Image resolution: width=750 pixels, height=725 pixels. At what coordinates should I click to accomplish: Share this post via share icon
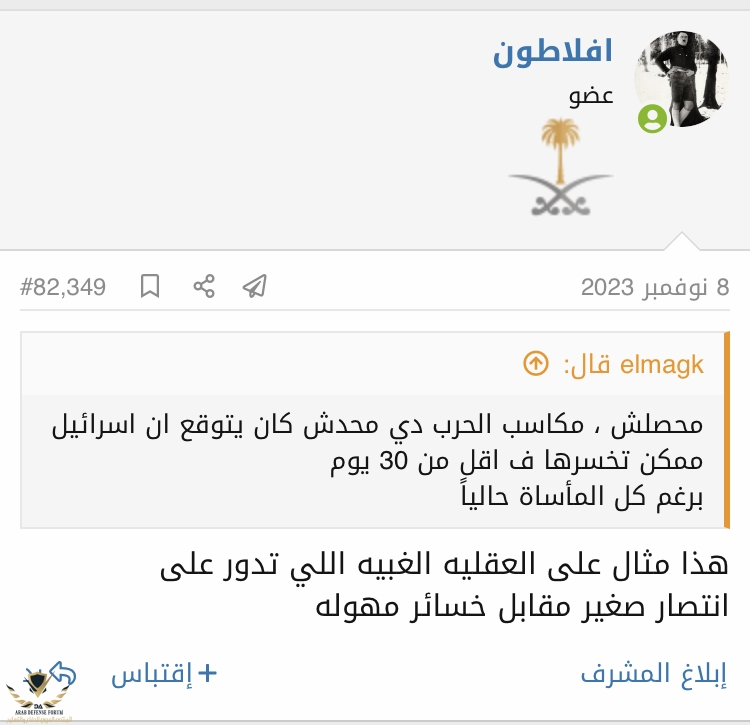[x=204, y=288]
